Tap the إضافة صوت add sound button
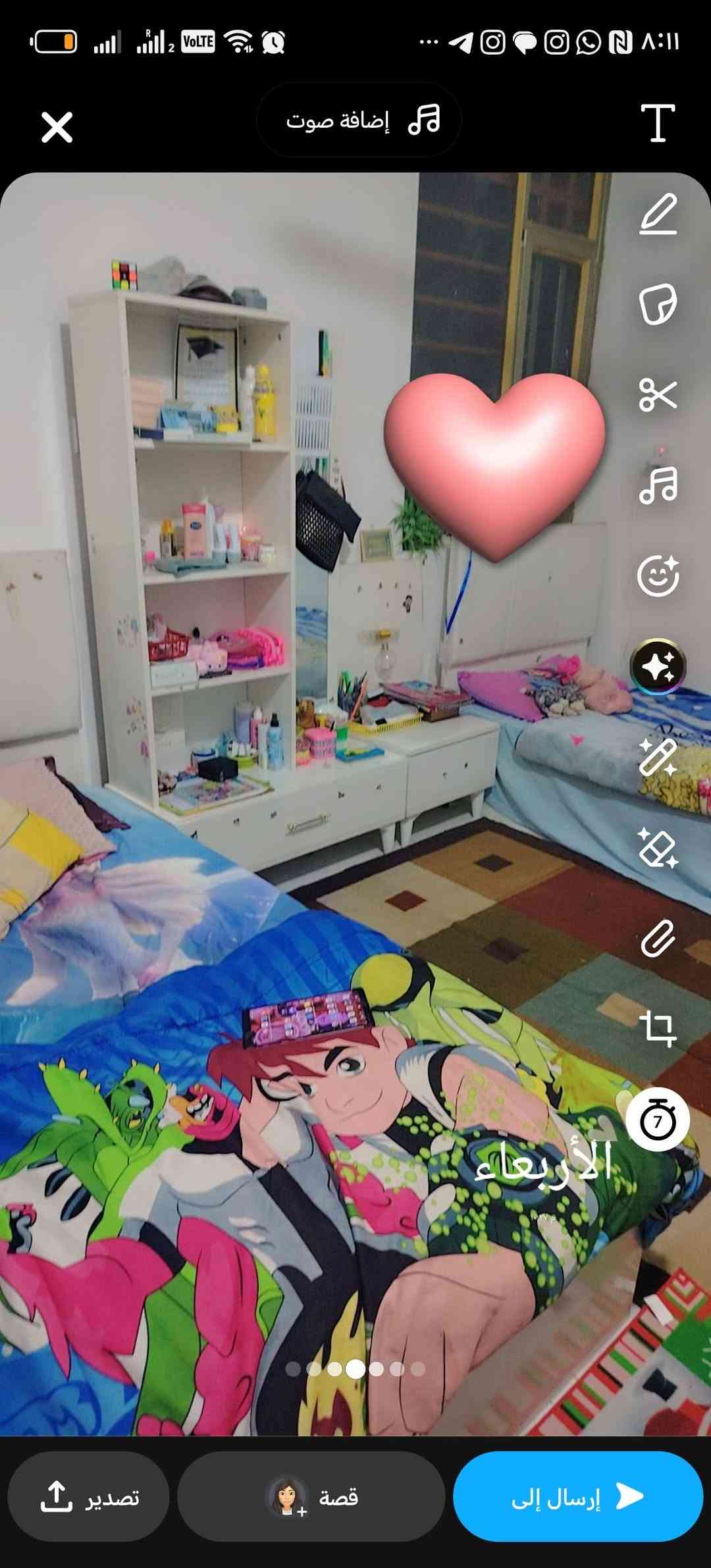This screenshot has width=711, height=1568. coord(359,120)
